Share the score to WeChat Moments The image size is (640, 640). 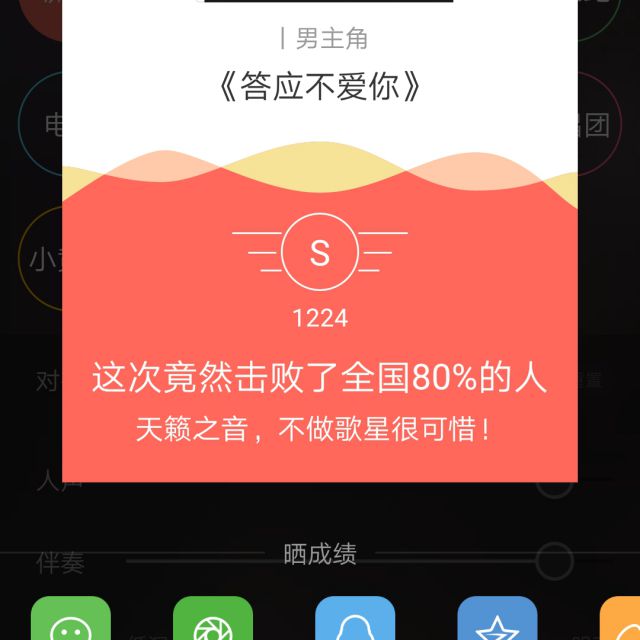coord(213,618)
